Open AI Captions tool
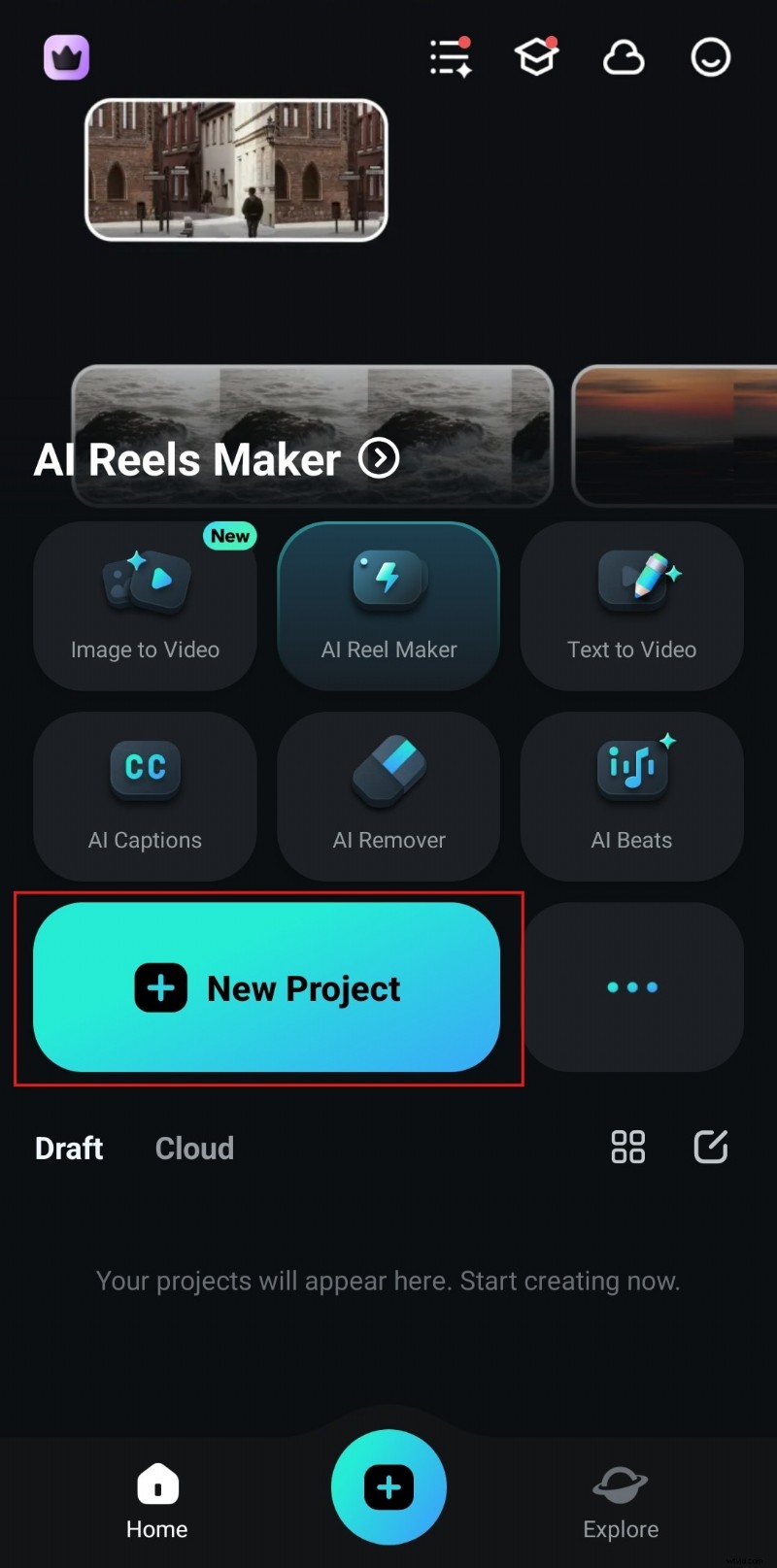 point(145,796)
